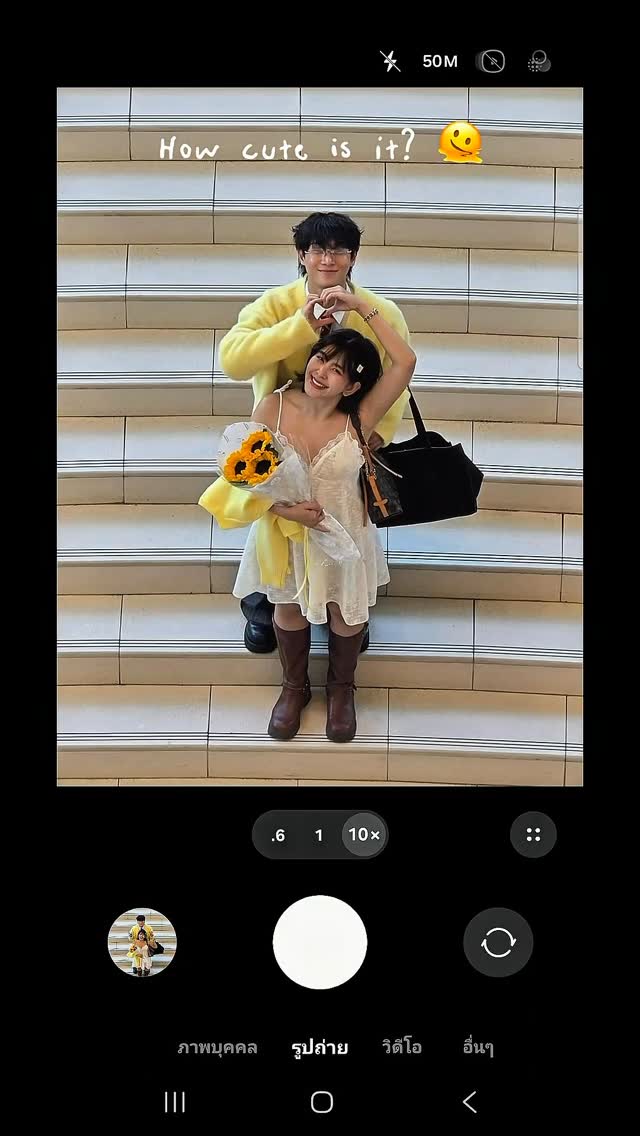
Task: Switch to วิดีโอ video mode
Action: [x=402, y=1048]
